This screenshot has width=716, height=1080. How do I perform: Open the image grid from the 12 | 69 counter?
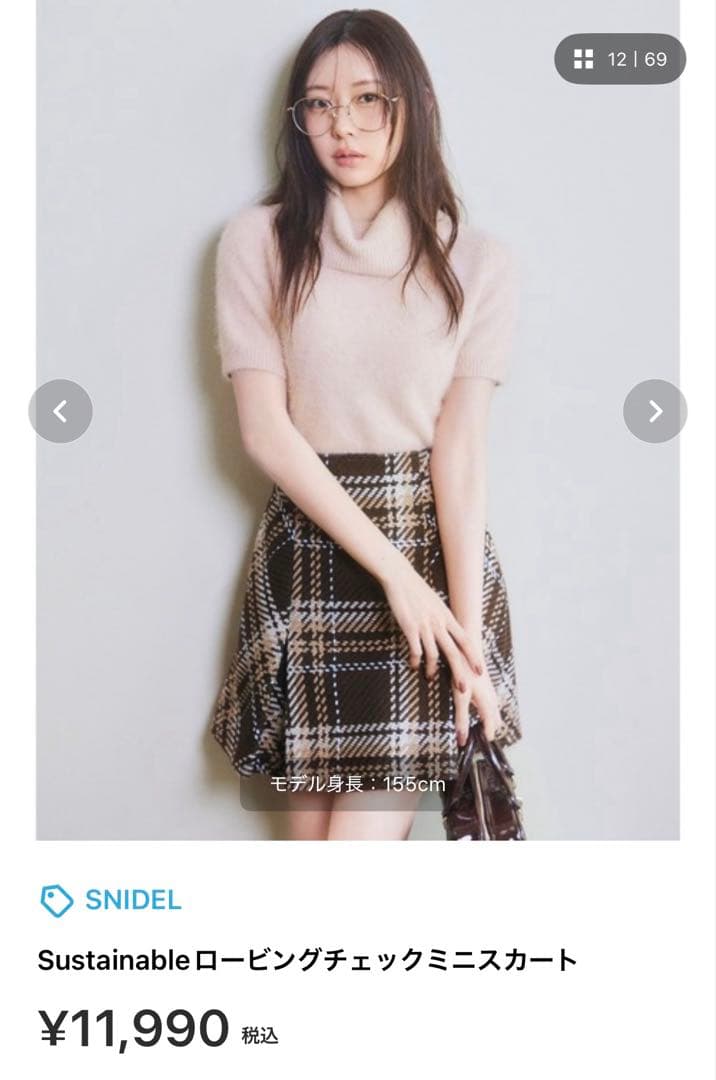coord(620,59)
